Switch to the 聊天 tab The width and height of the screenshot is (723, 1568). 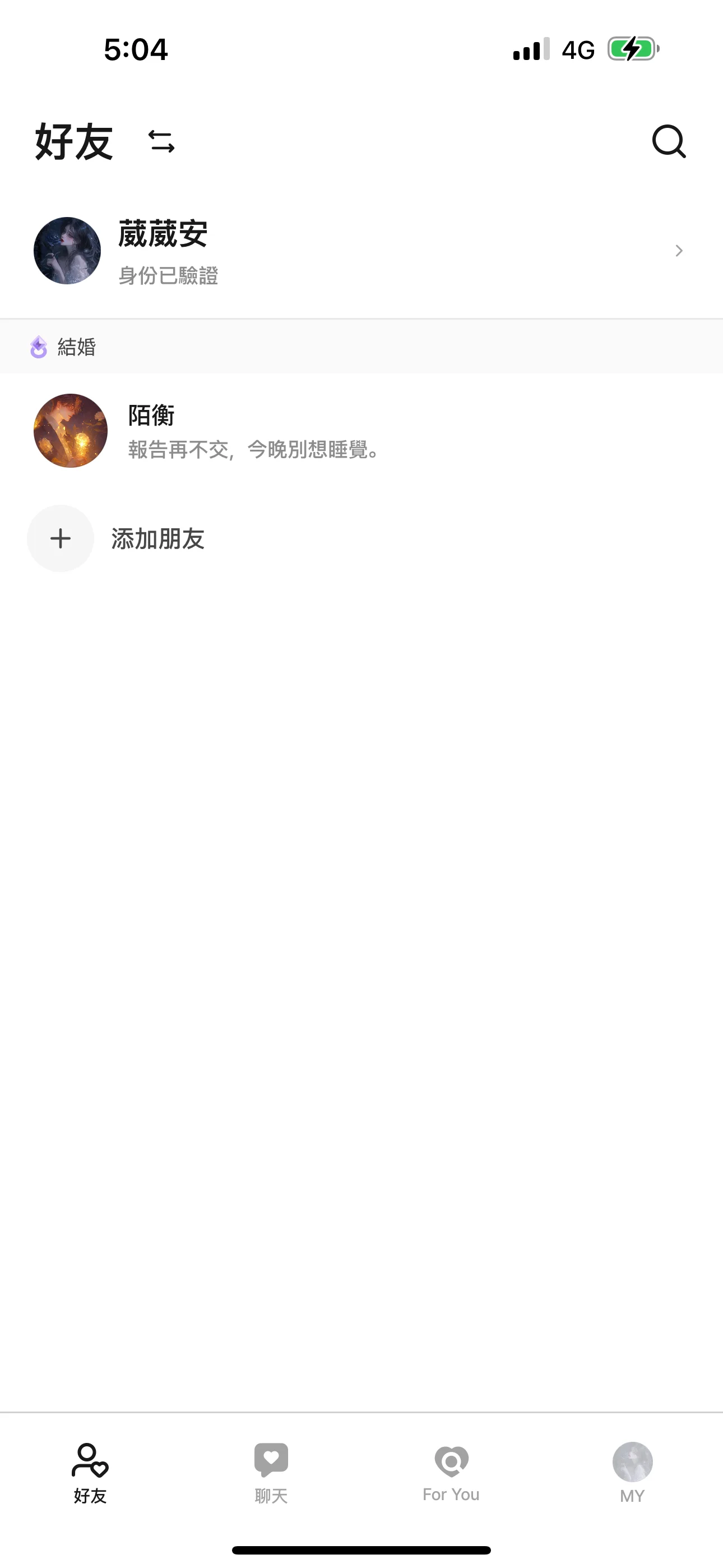click(x=271, y=1473)
